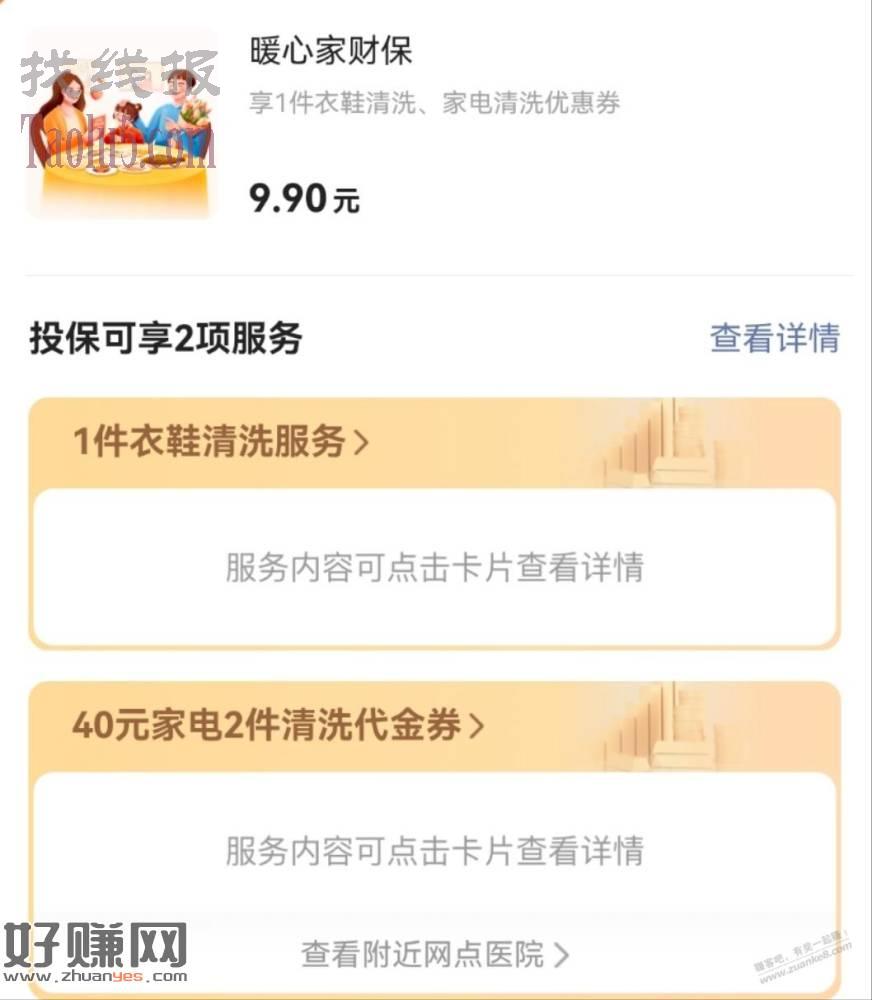View 查看附近网点医院 nearby outlets
Image resolution: width=872 pixels, height=1000 pixels.
(435, 954)
